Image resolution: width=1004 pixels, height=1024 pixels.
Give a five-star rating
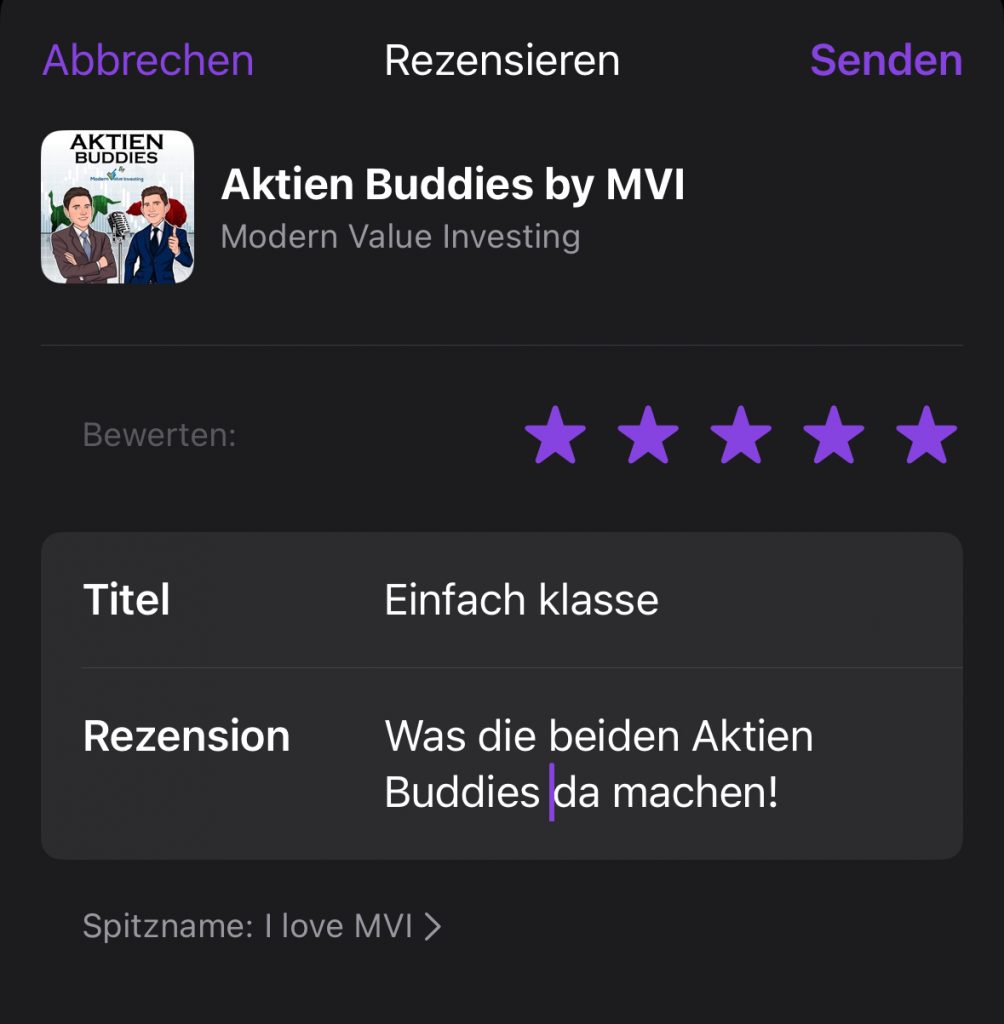click(x=926, y=435)
